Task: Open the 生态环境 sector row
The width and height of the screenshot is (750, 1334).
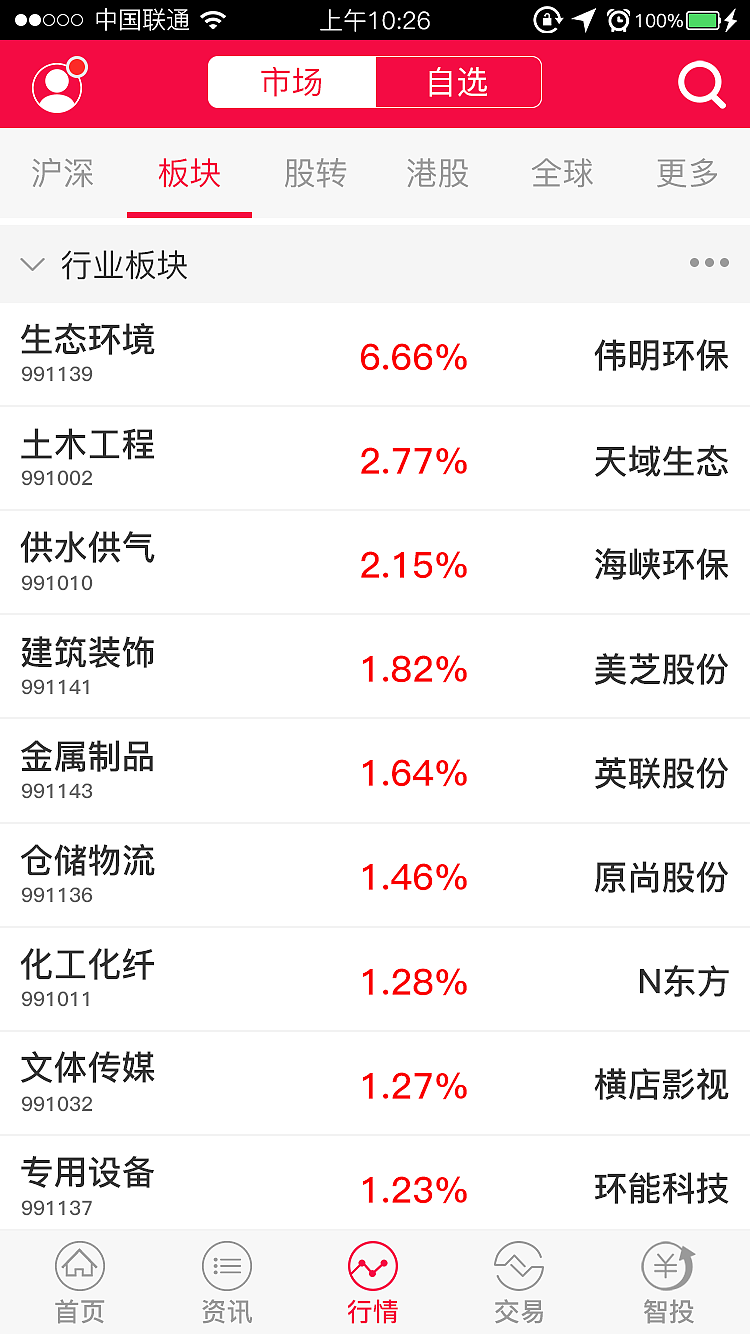Action: (375, 357)
